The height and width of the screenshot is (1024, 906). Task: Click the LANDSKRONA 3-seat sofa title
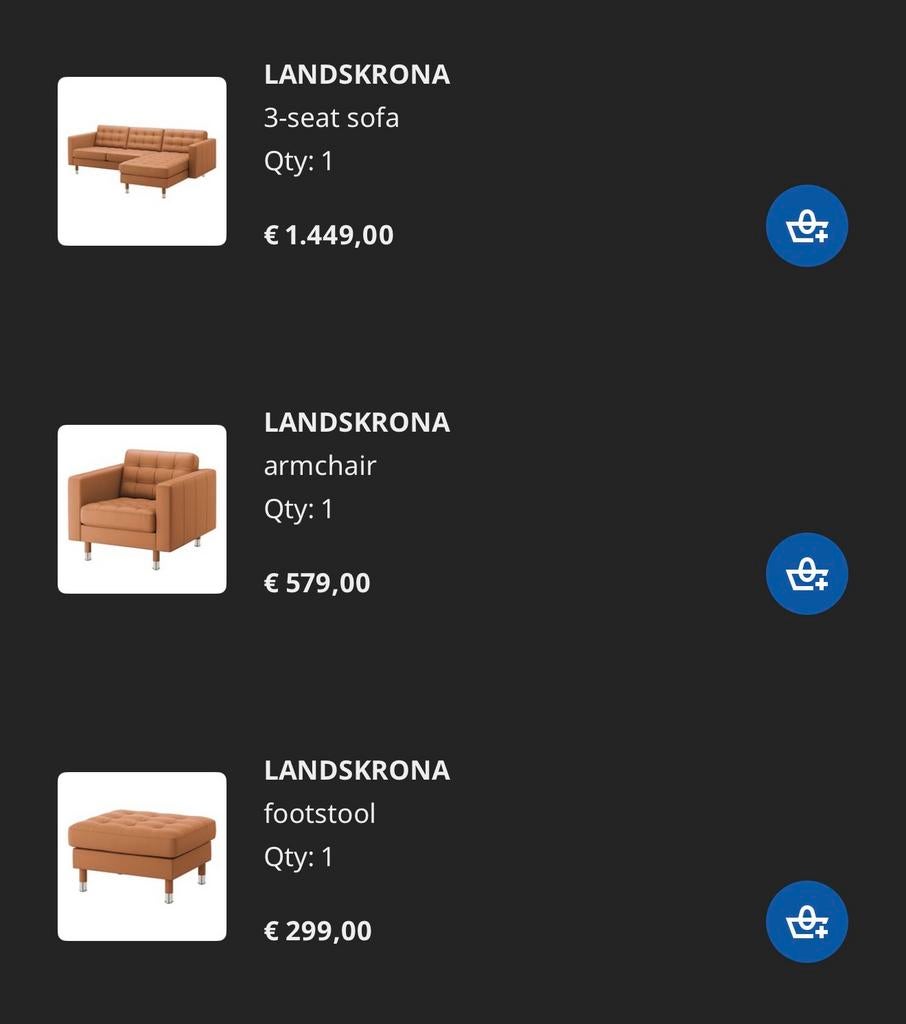(356, 74)
